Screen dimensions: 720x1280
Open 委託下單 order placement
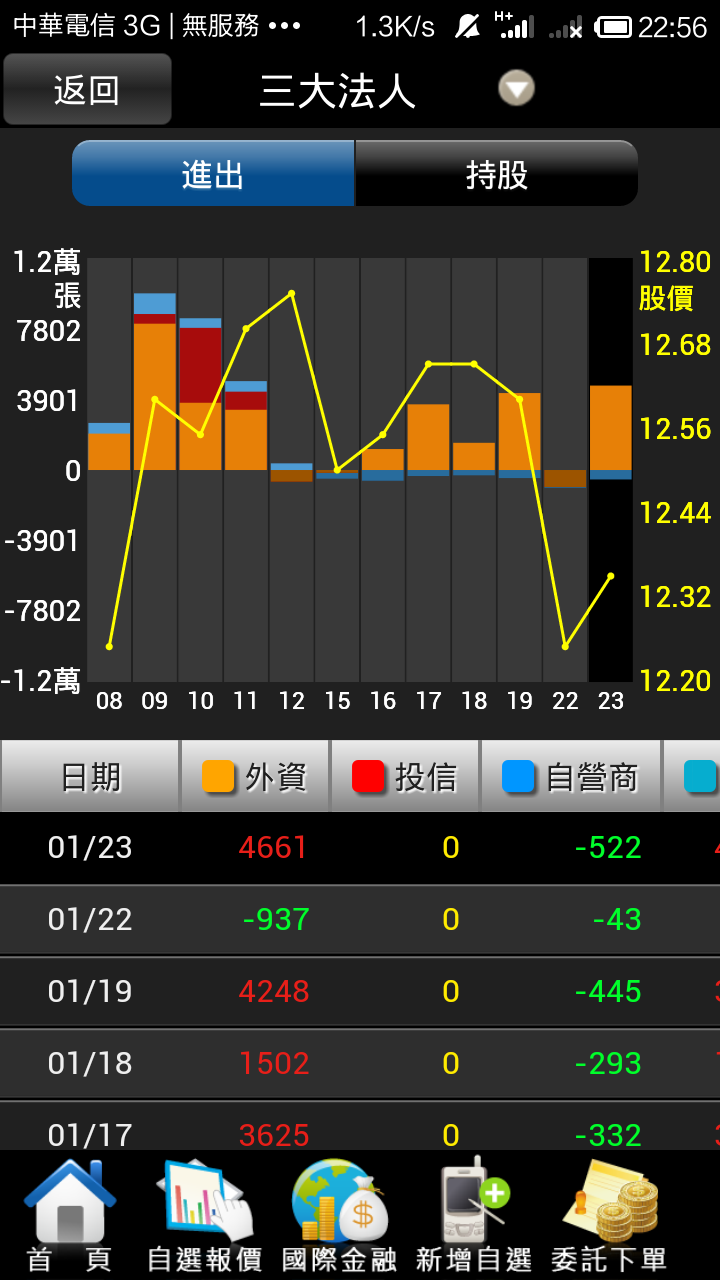pyautogui.click(x=608, y=1215)
